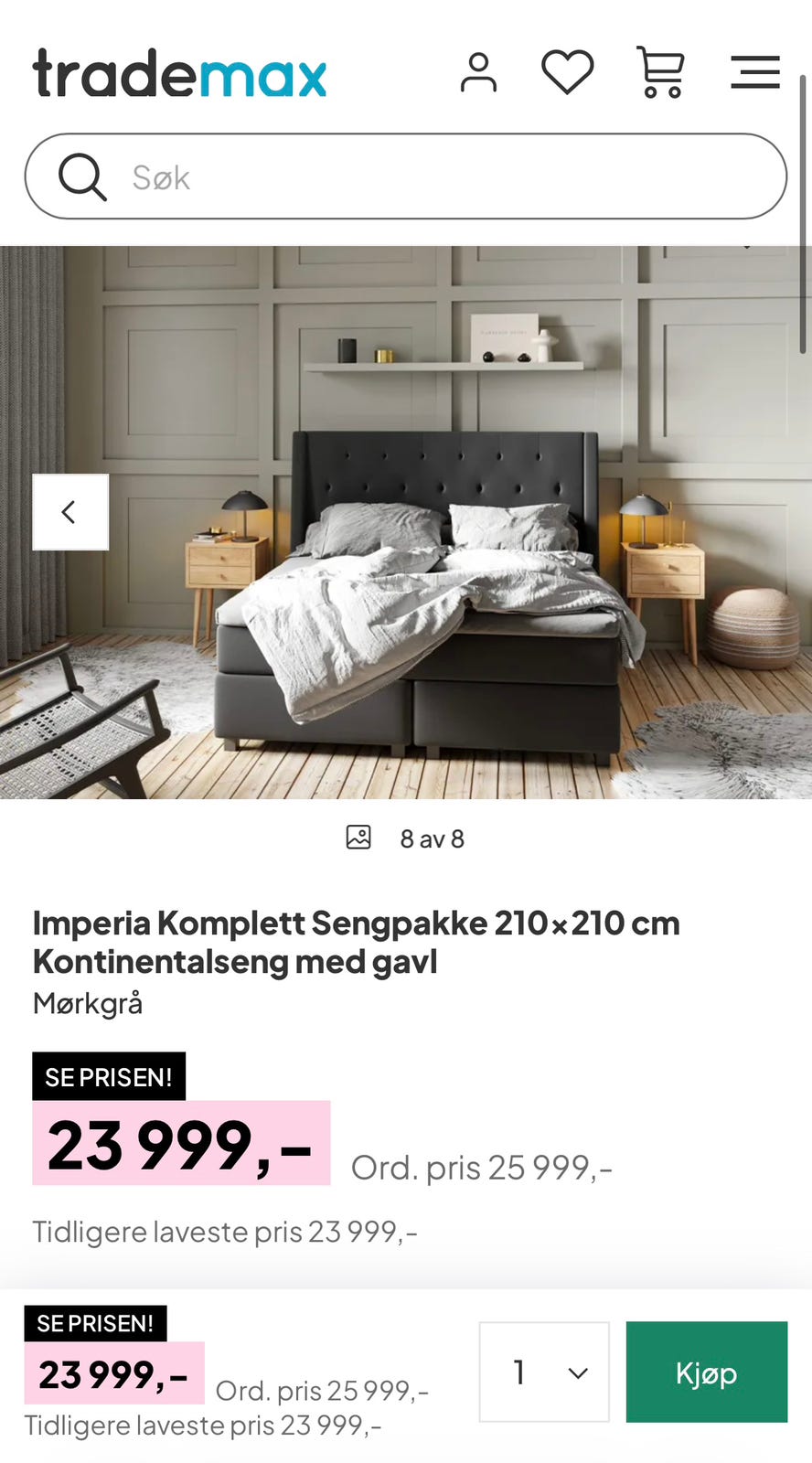Open the product title link

pos(356,942)
